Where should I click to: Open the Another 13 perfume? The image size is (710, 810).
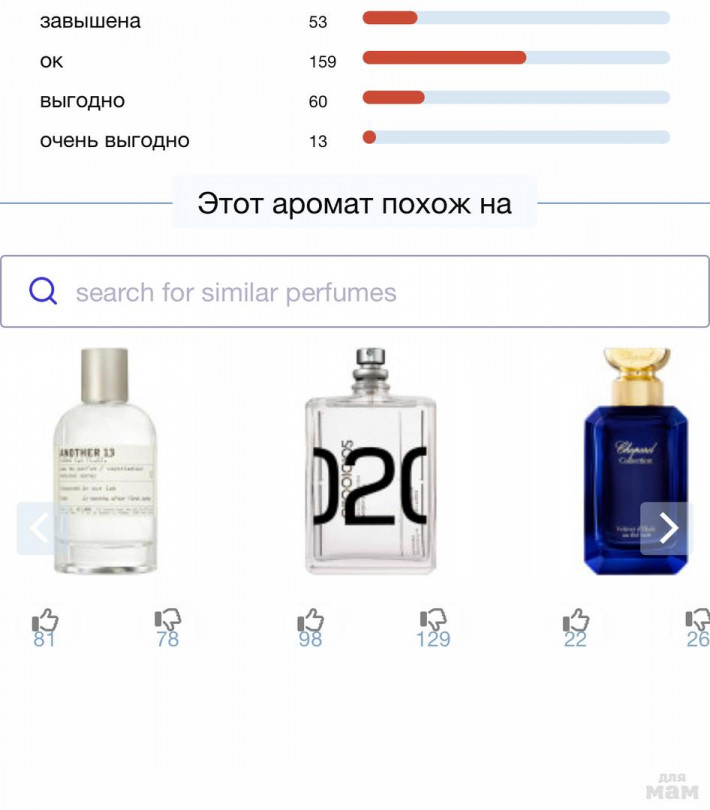(104, 460)
